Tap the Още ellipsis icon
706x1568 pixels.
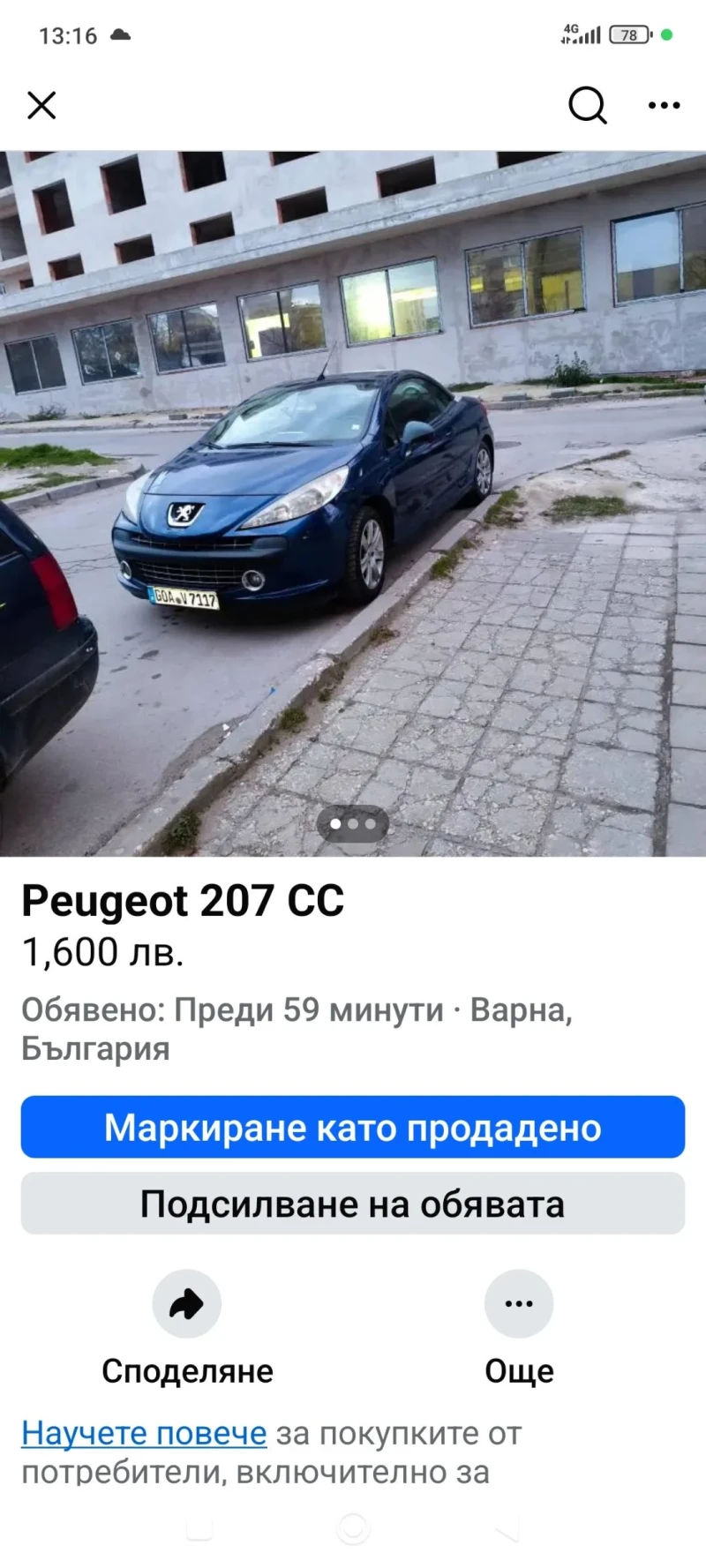tap(519, 1303)
